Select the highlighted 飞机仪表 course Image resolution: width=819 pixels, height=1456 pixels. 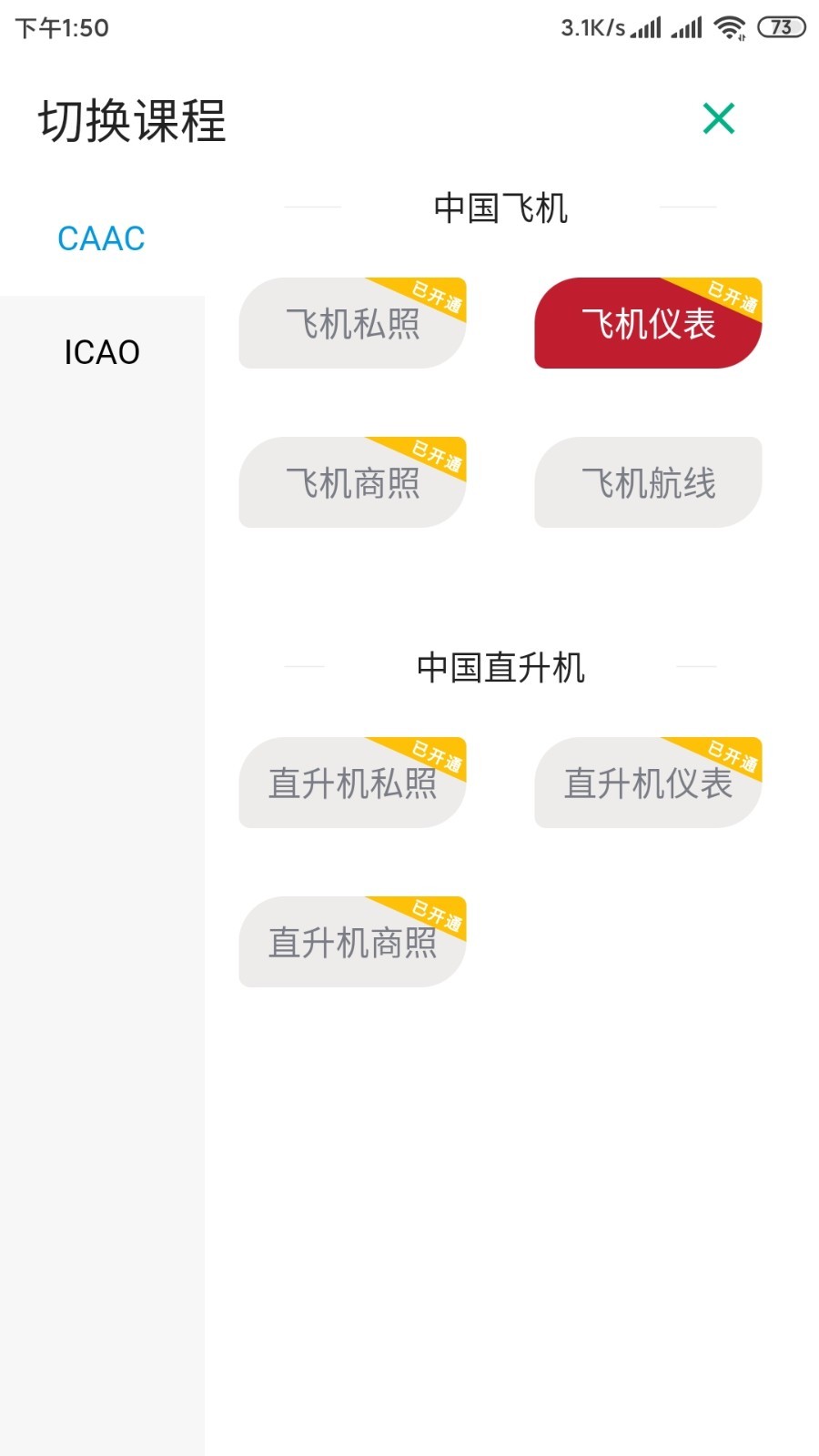pos(648,325)
